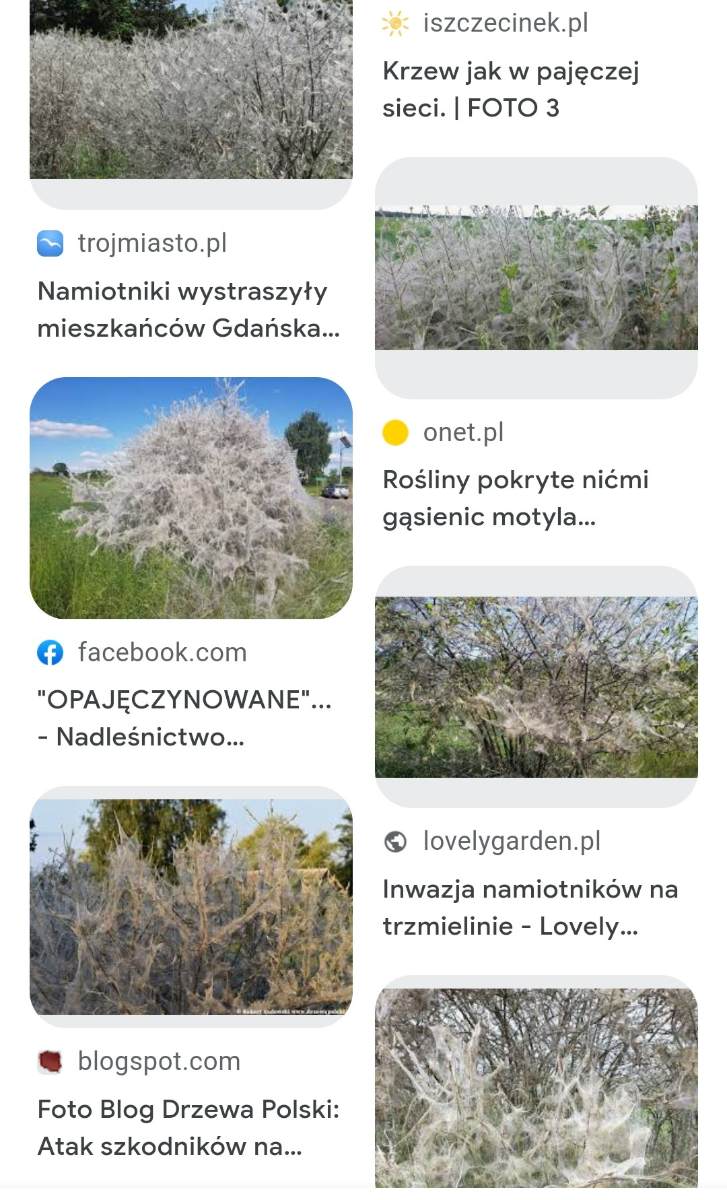Open the facebook.com OPAJĘCZYNOWANE image result

coord(191,498)
